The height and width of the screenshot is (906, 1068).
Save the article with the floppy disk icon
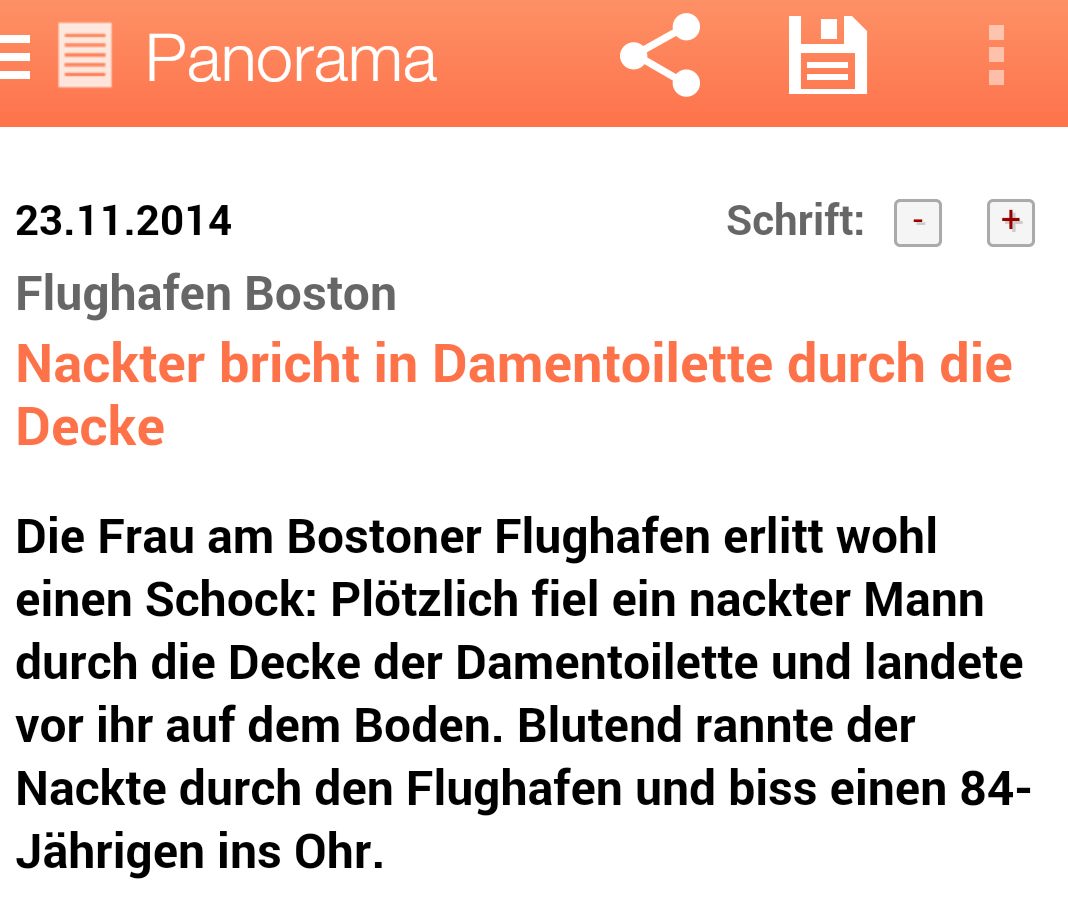(827, 56)
